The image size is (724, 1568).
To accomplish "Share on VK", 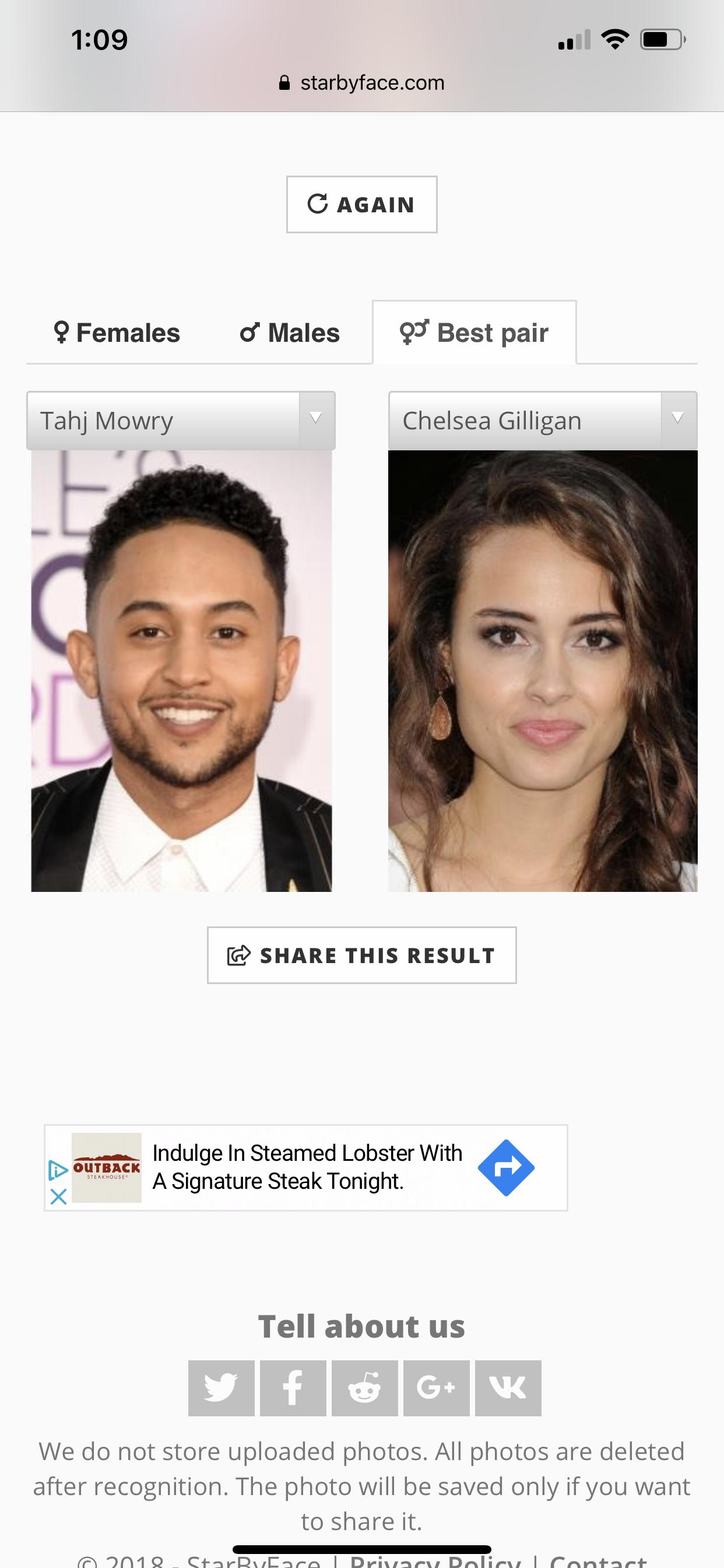I will pyautogui.click(x=508, y=1388).
